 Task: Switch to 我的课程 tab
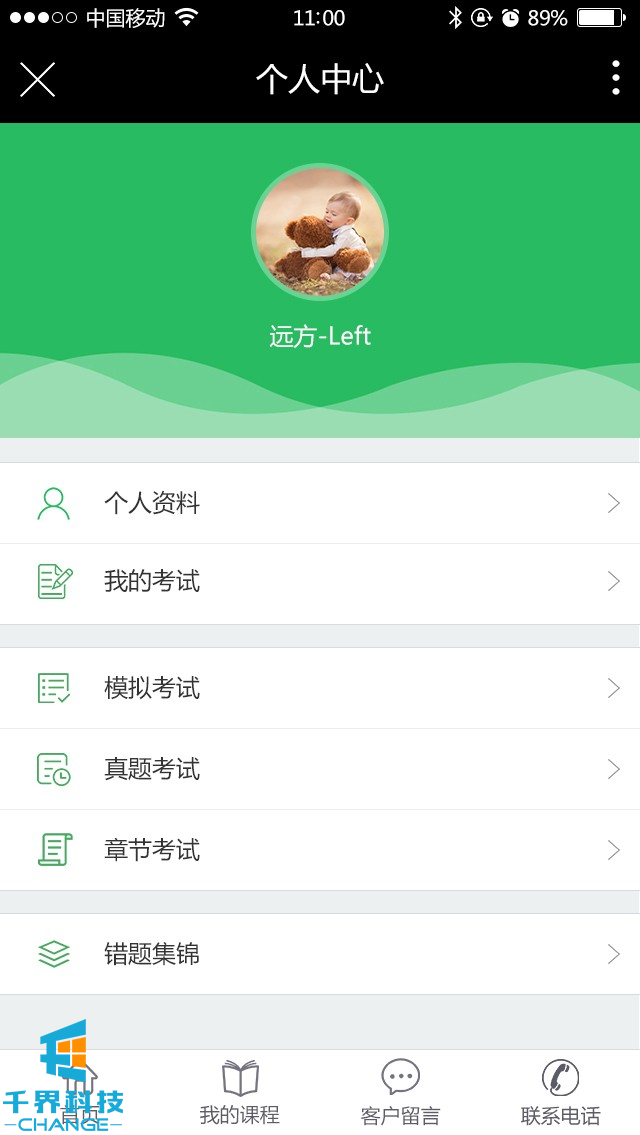[x=240, y=1092]
